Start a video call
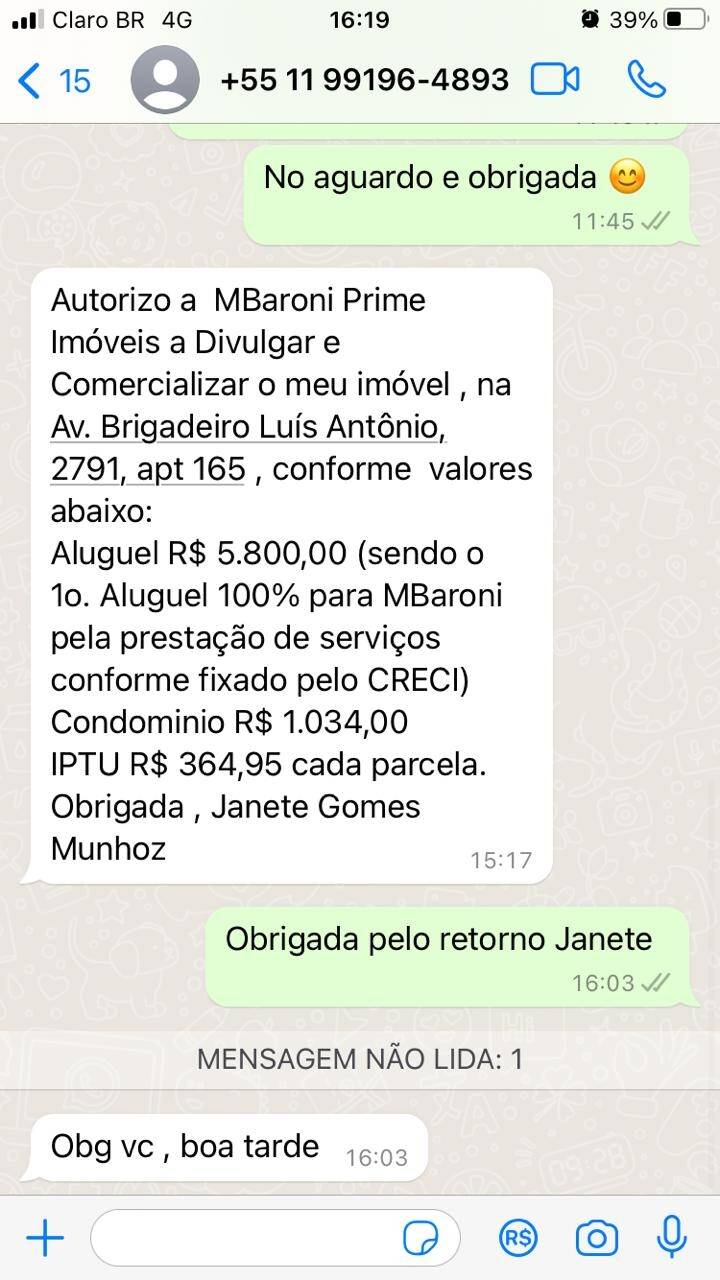 555,80
